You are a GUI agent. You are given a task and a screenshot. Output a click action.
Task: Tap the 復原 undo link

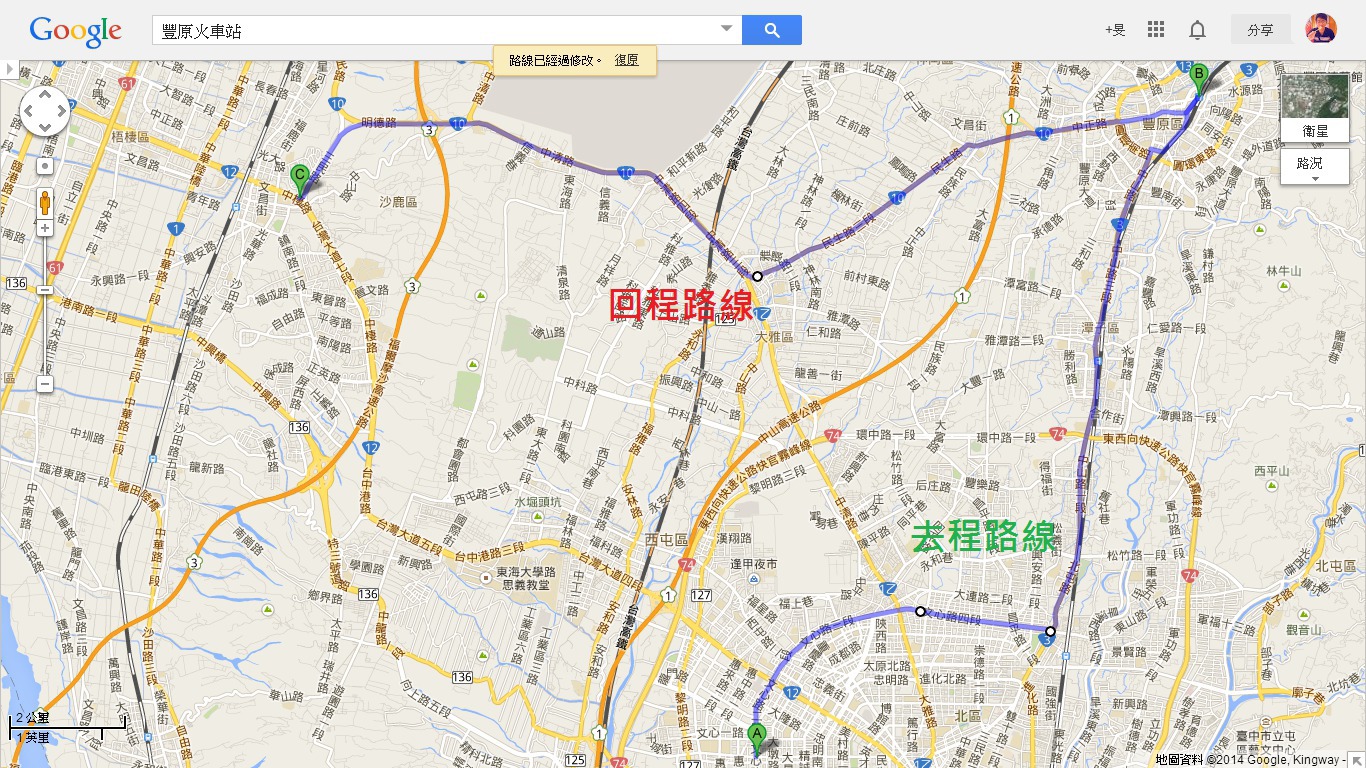(x=627, y=60)
